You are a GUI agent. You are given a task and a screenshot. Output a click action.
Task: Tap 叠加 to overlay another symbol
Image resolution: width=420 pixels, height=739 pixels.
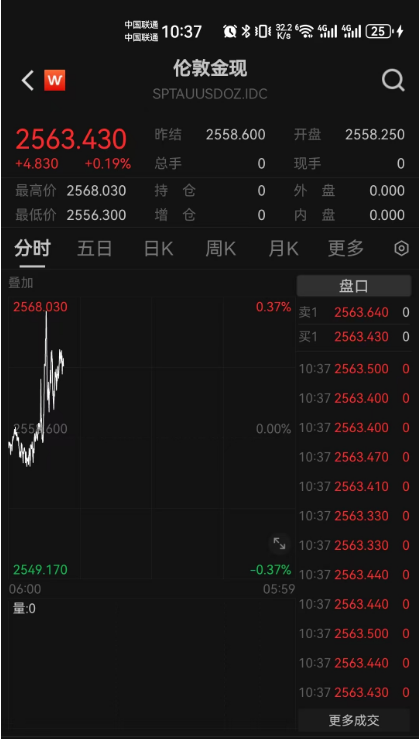point(21,283)
